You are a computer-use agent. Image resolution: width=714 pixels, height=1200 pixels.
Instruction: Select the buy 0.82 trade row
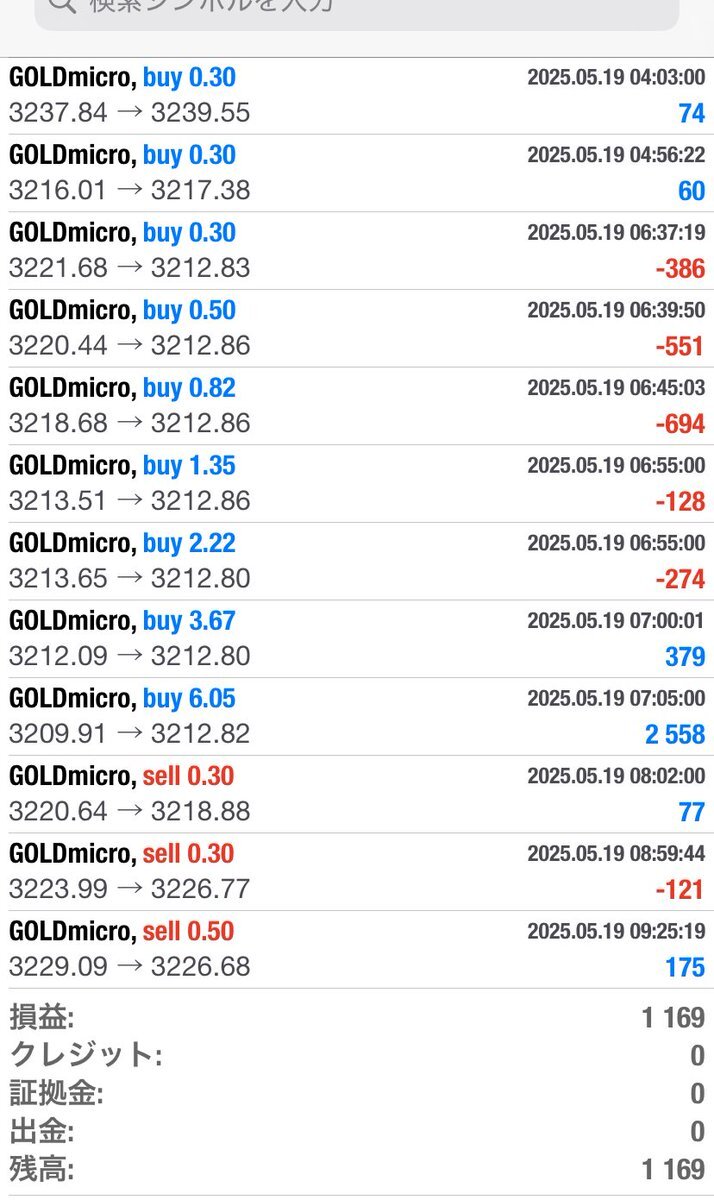click(357, 406)
